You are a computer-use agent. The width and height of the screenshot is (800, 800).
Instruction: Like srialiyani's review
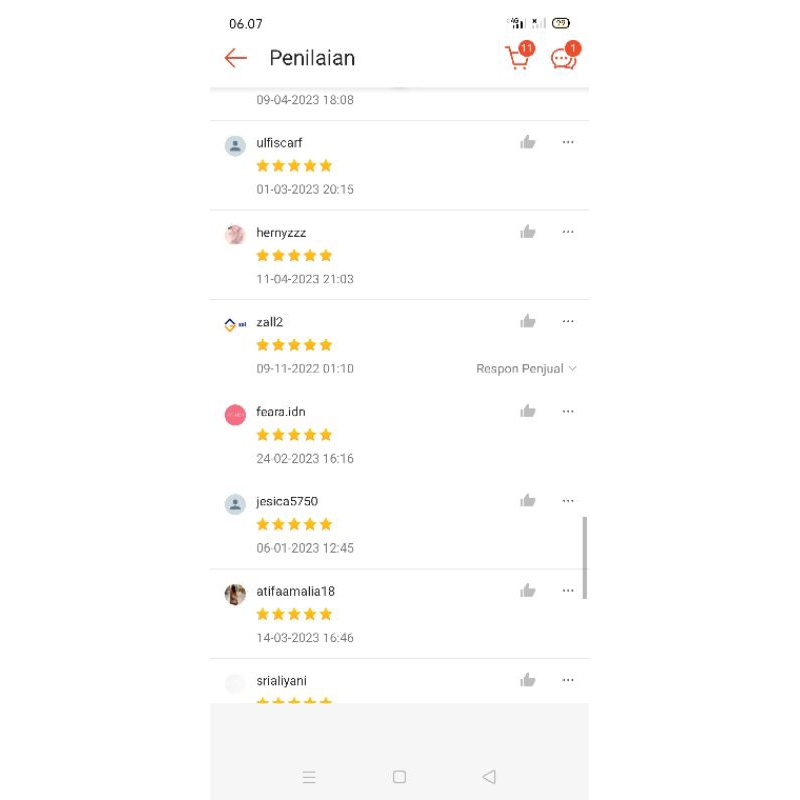528,680
